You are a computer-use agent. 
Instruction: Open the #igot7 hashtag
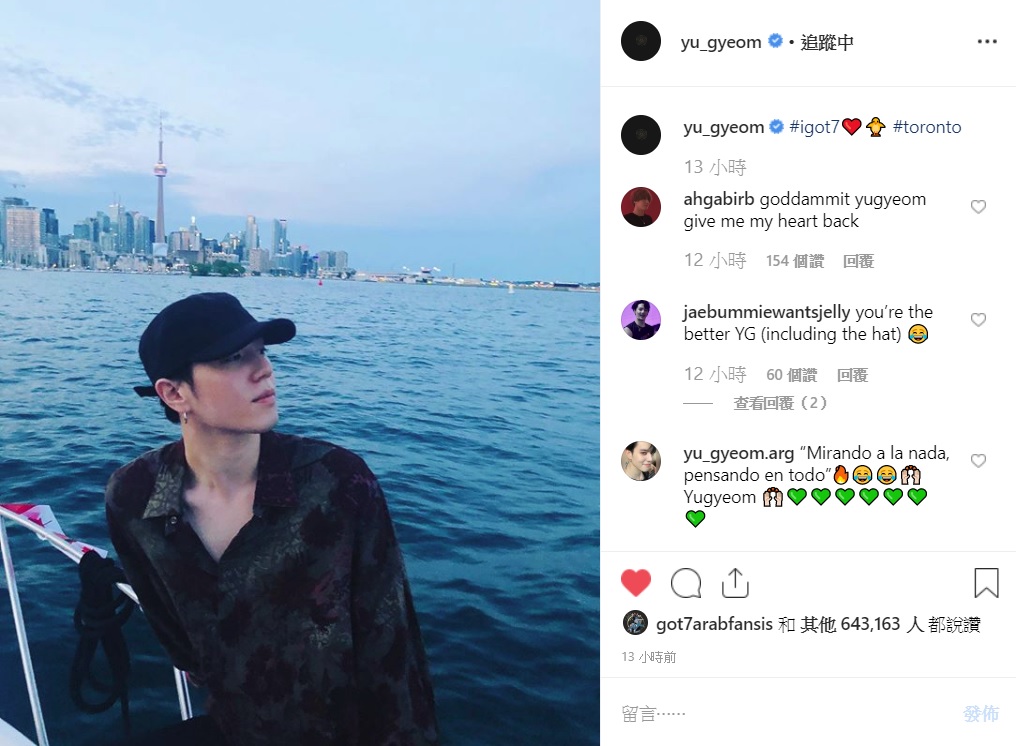click(814, 127)
